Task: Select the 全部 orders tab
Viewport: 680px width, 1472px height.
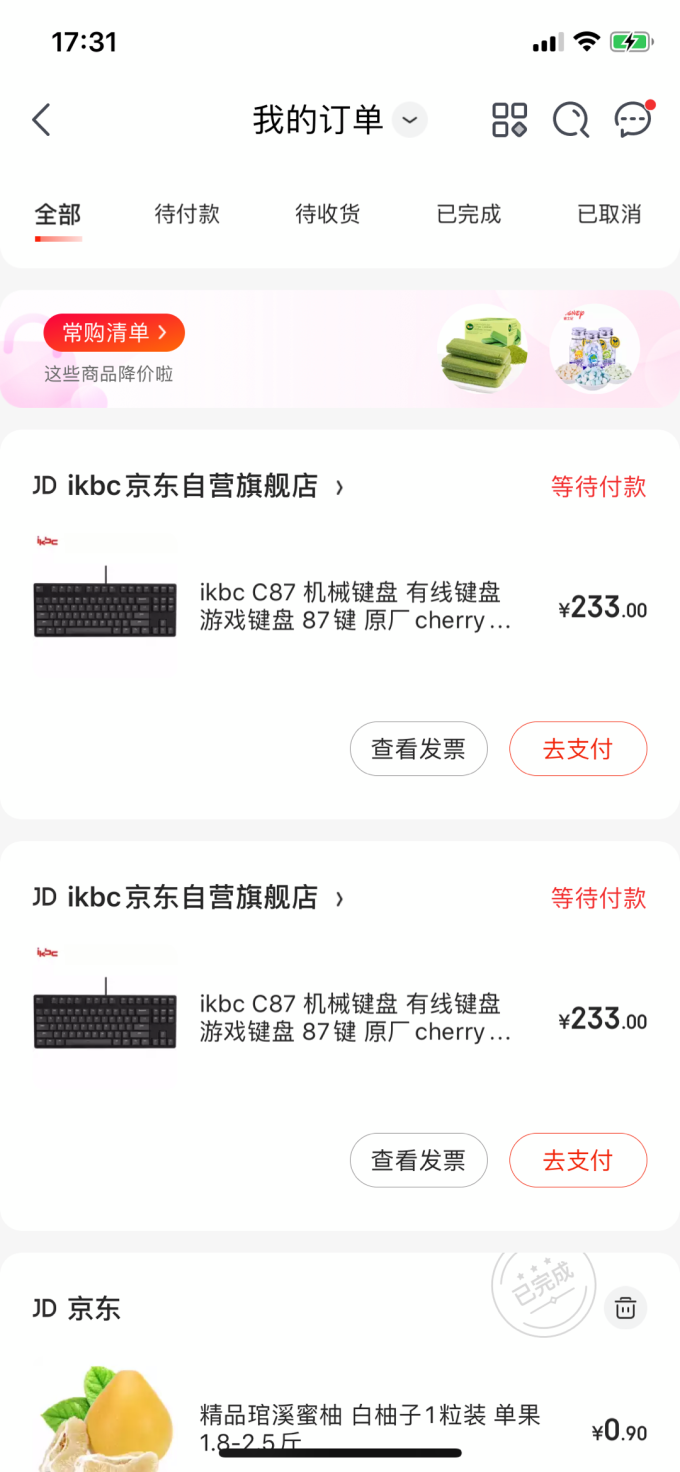Action: (x=58, y=215)
